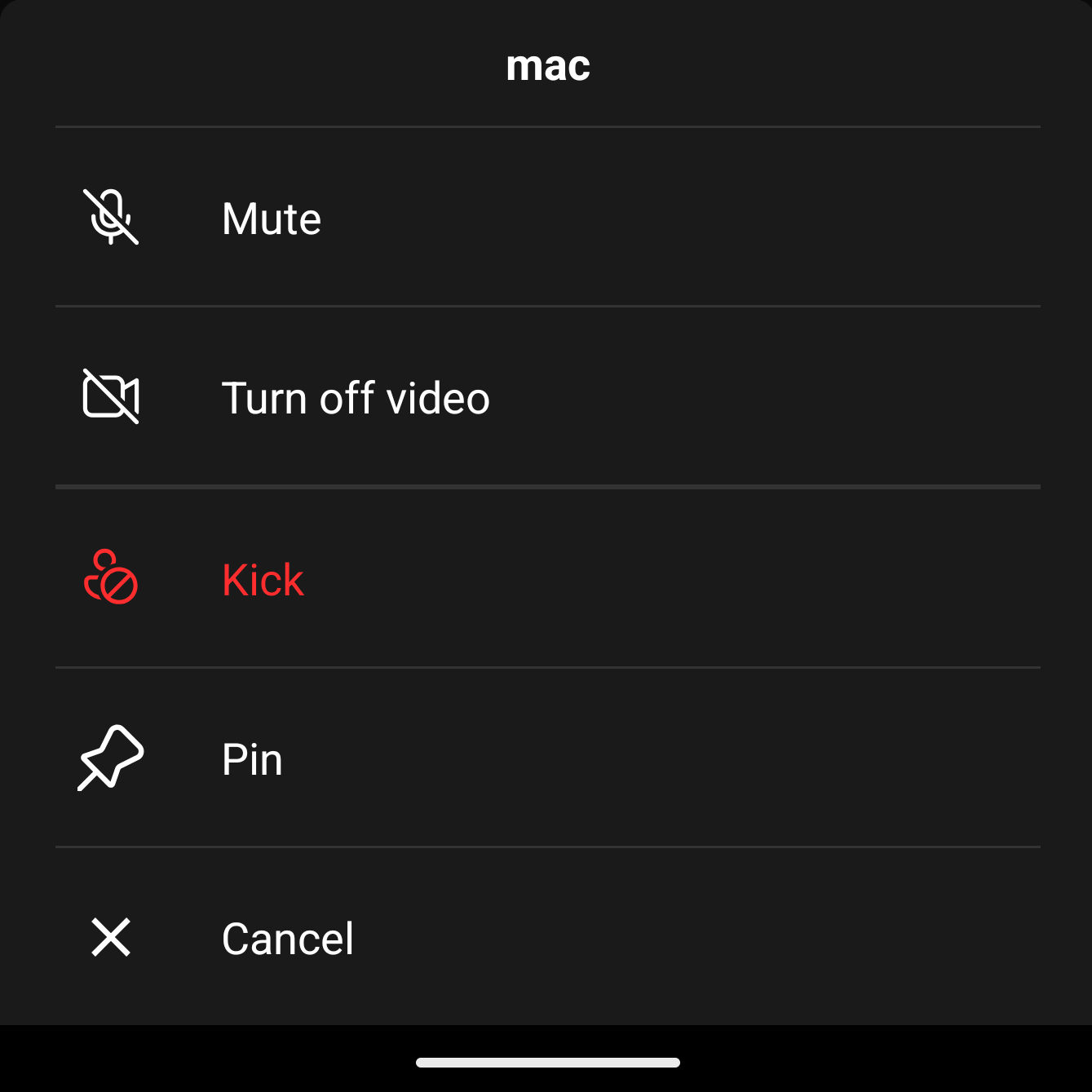Pin mac's video
This screenshot has width=1092, height=1092.
click(252, 759)
